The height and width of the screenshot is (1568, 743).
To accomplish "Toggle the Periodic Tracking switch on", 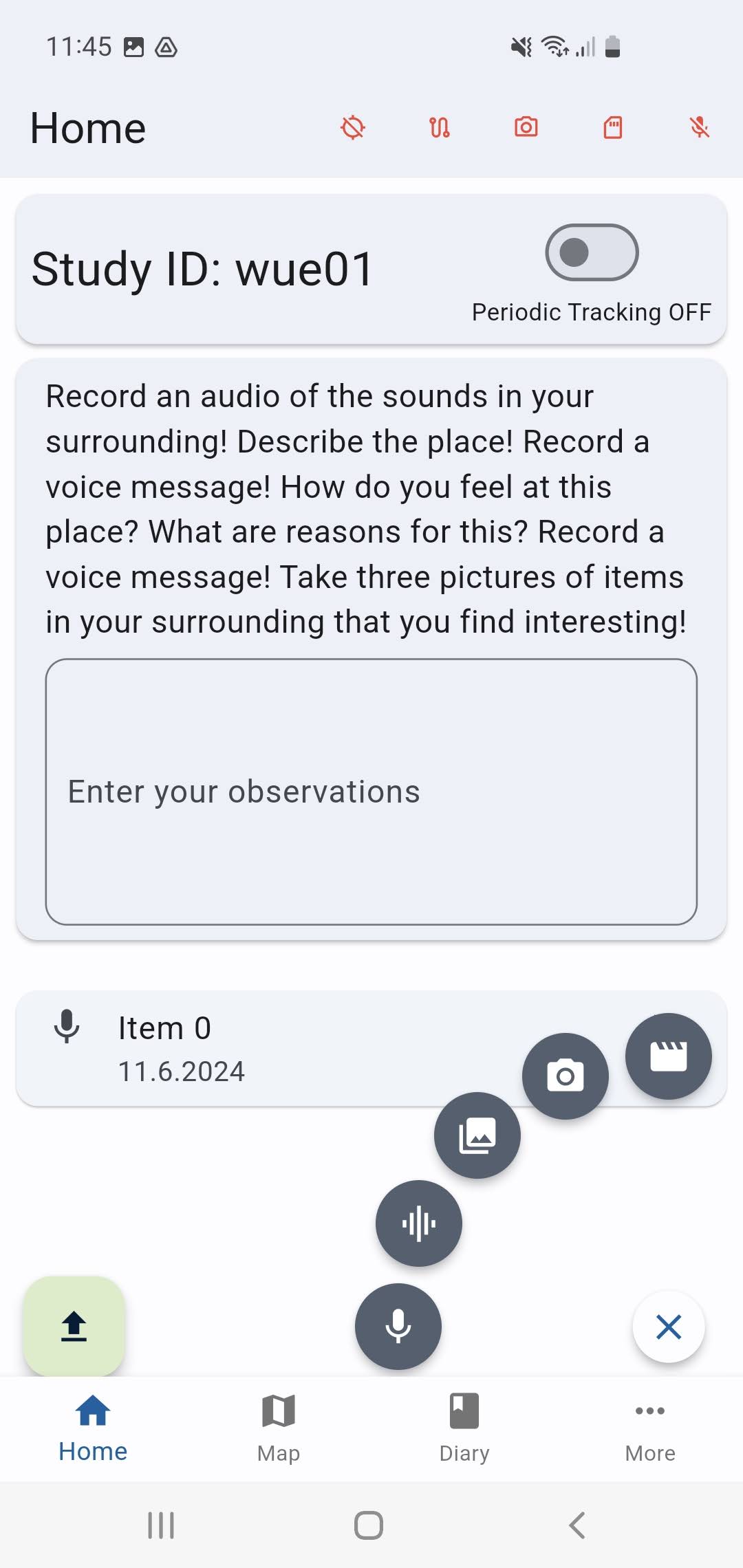I will coord(592,252).
